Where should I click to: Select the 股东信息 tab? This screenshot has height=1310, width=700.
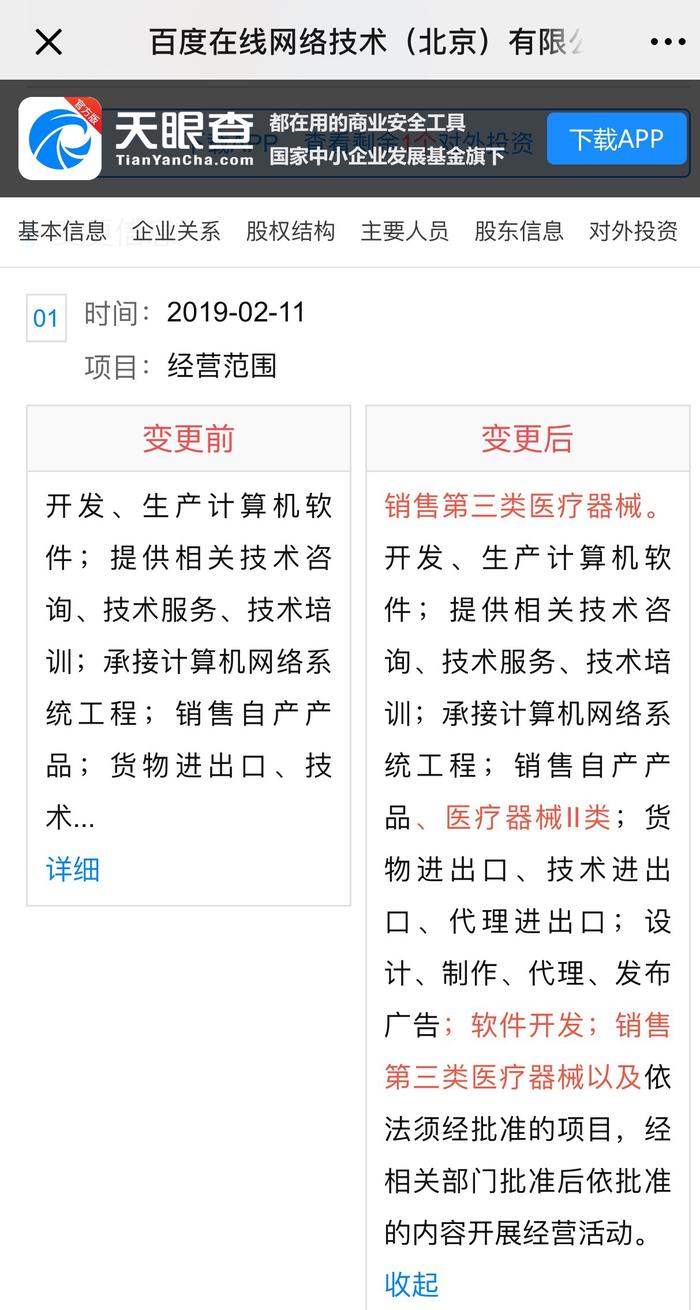(518, 231)
